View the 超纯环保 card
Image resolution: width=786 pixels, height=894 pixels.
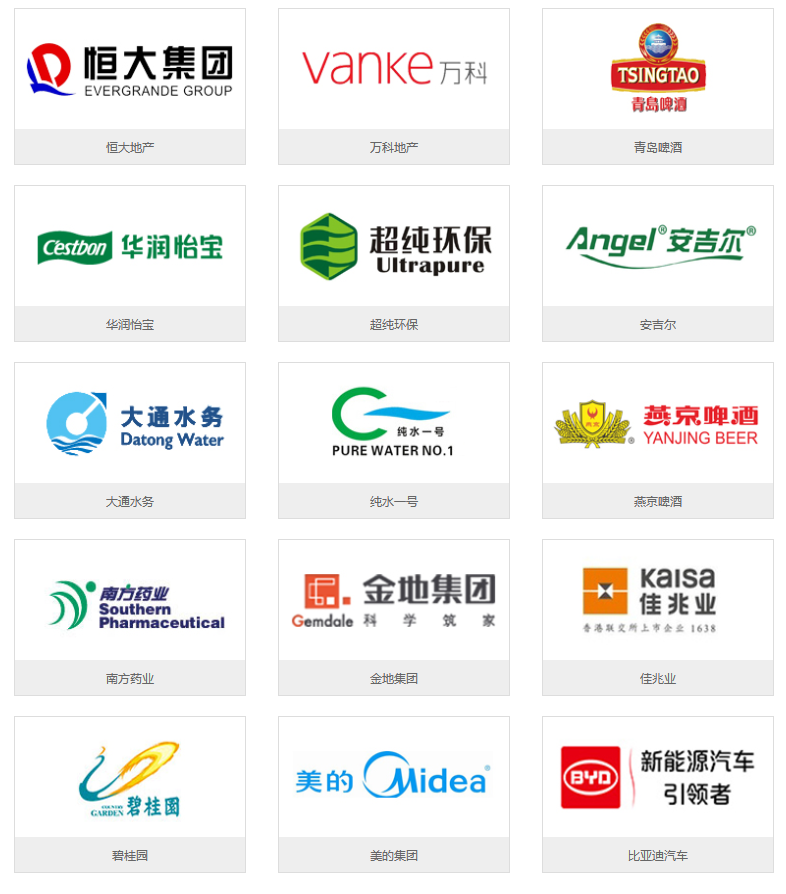tap(394, 247)
